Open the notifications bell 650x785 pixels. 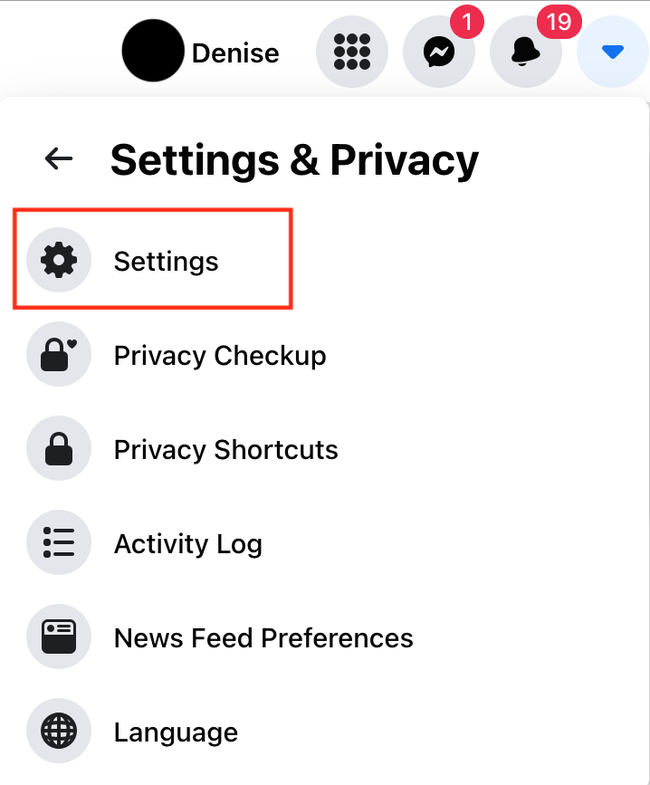click(x=524, y=51)
